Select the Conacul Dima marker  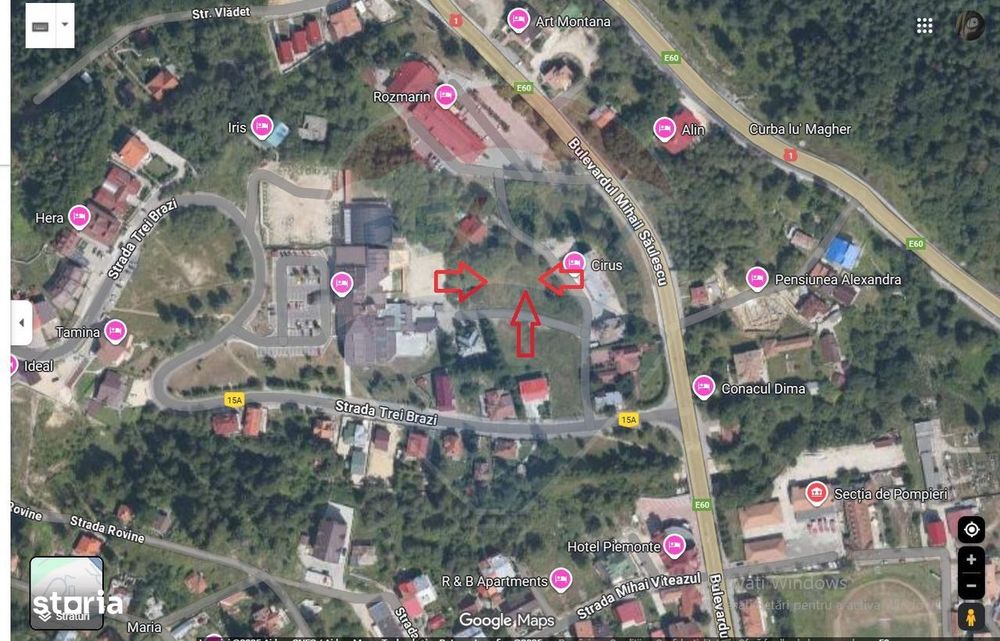point(704,386)
